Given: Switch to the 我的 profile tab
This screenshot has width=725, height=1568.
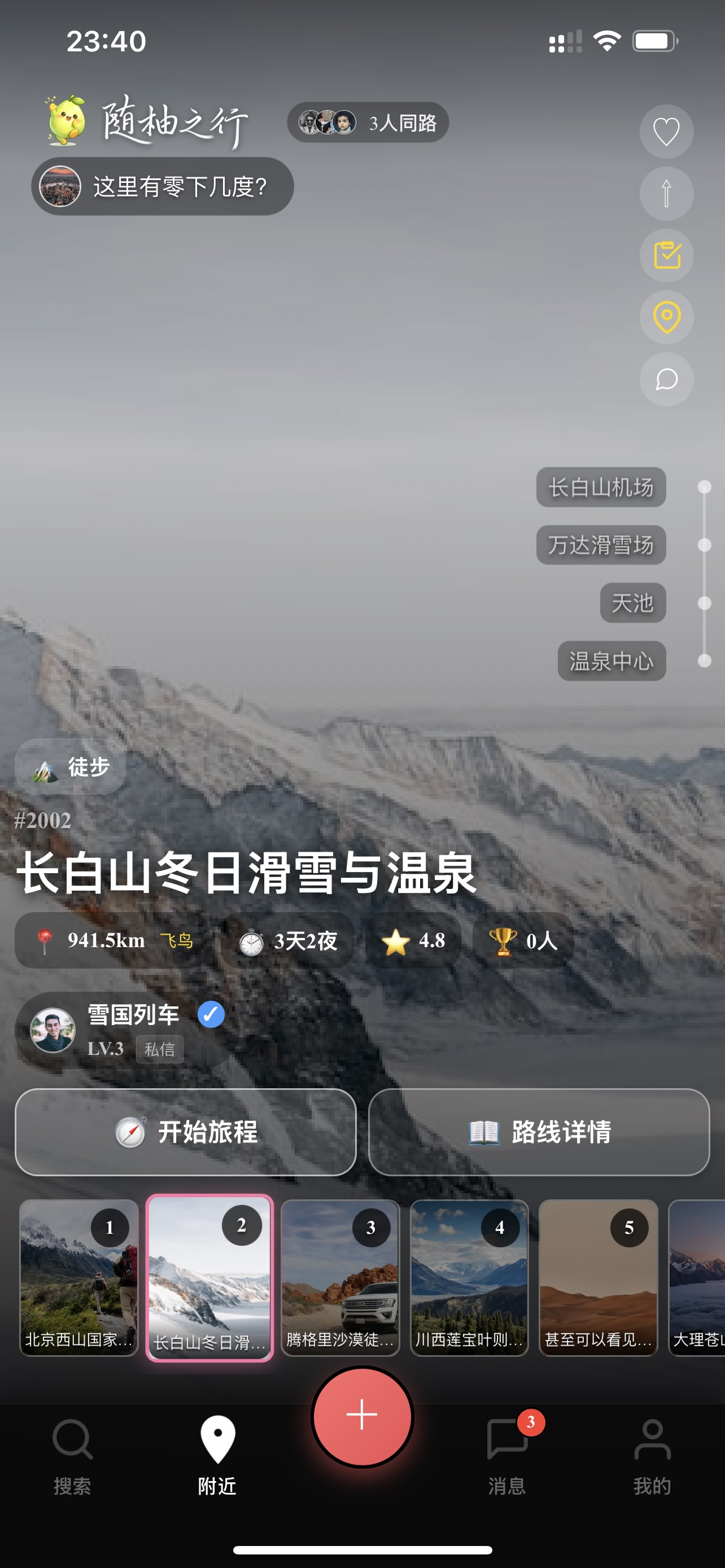Looking at the screenshot, I should pyautogui.click(x=653, y=1461).
